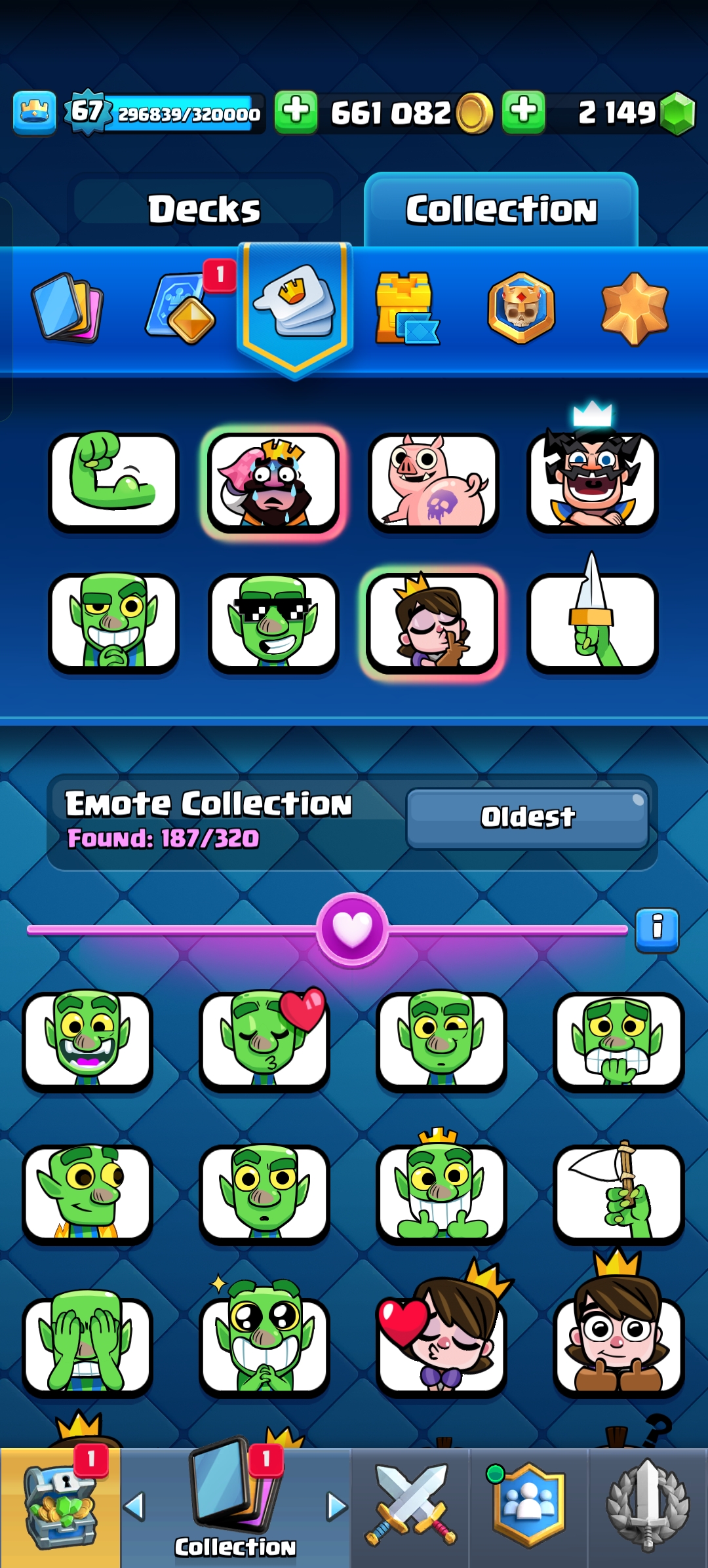The image size is (708, 1568).
Task: Add gems with the plus button
Action: [524, 112]
